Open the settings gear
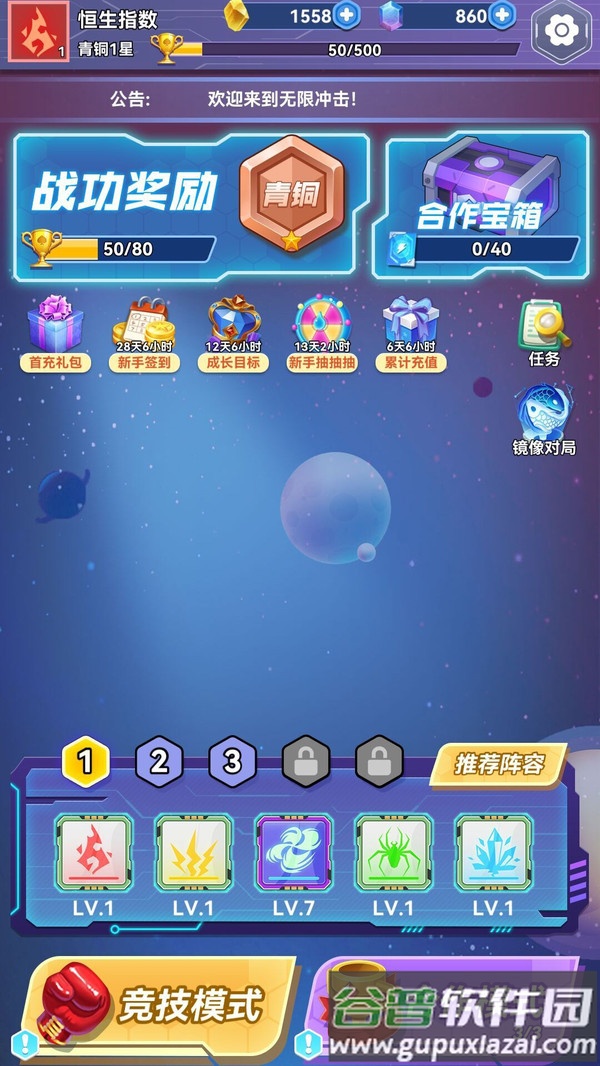Image resolution: width=600 pixels, height=1066 pixels. tap(562, 31)
